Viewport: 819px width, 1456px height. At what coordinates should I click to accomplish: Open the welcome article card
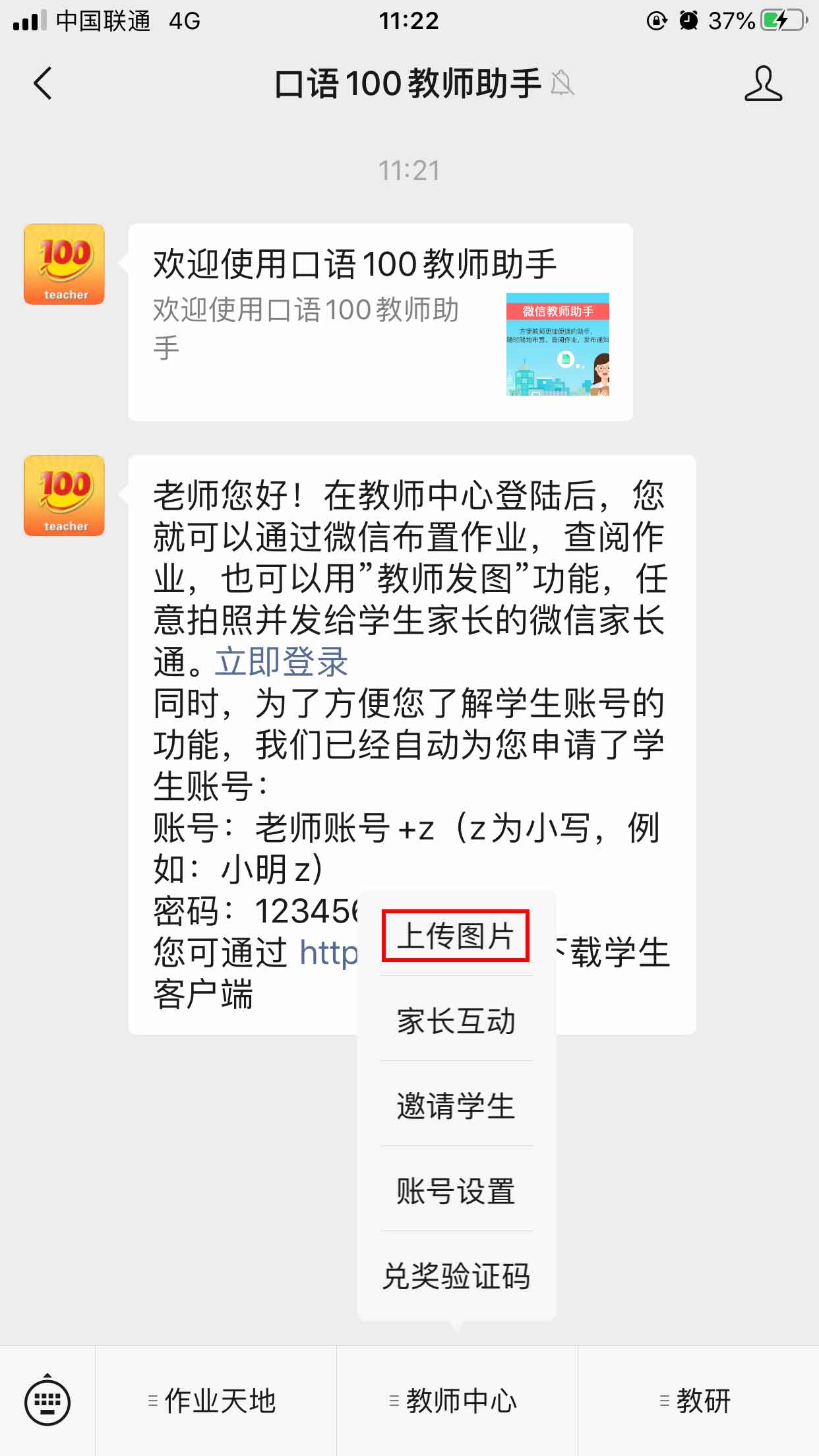tap(380, 322)
